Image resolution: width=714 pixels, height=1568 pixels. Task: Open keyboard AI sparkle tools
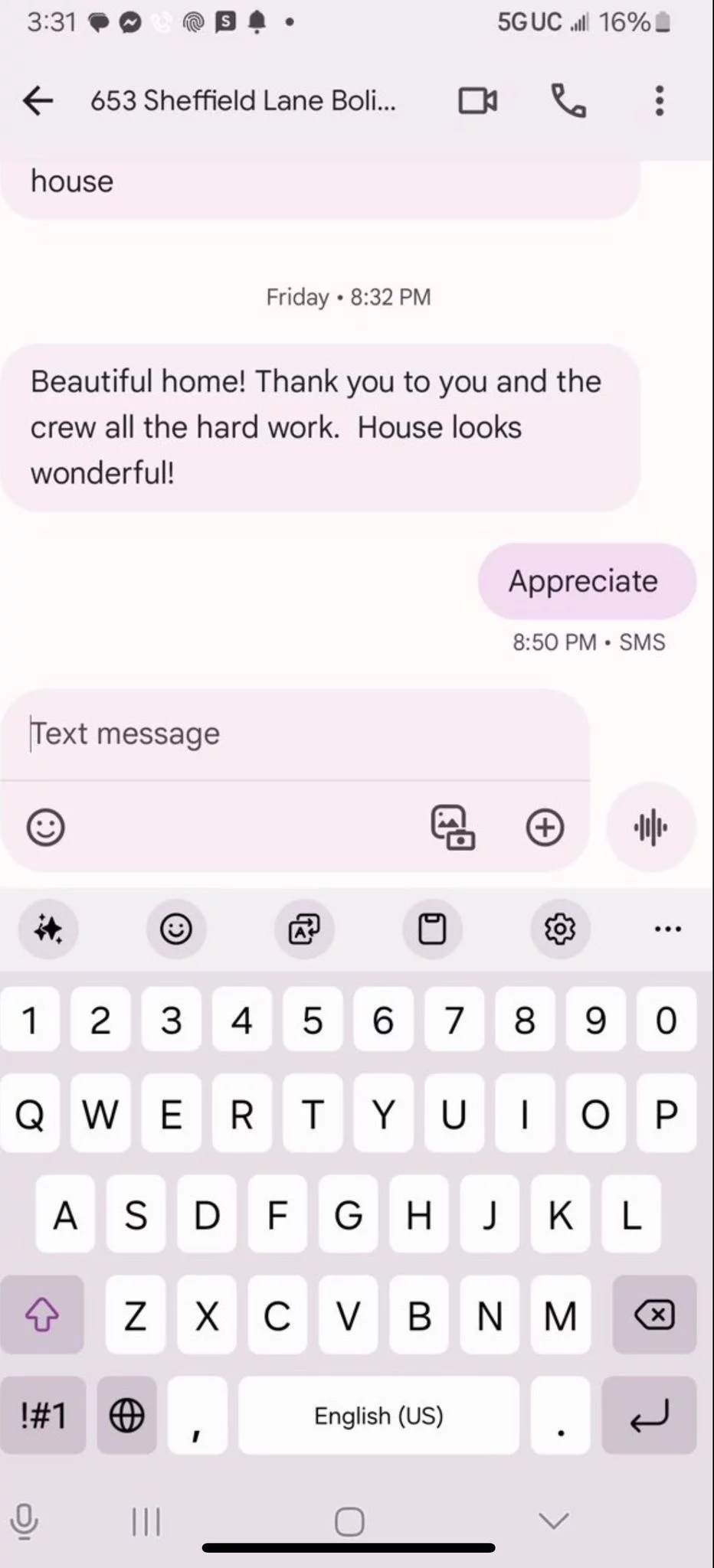48,929
